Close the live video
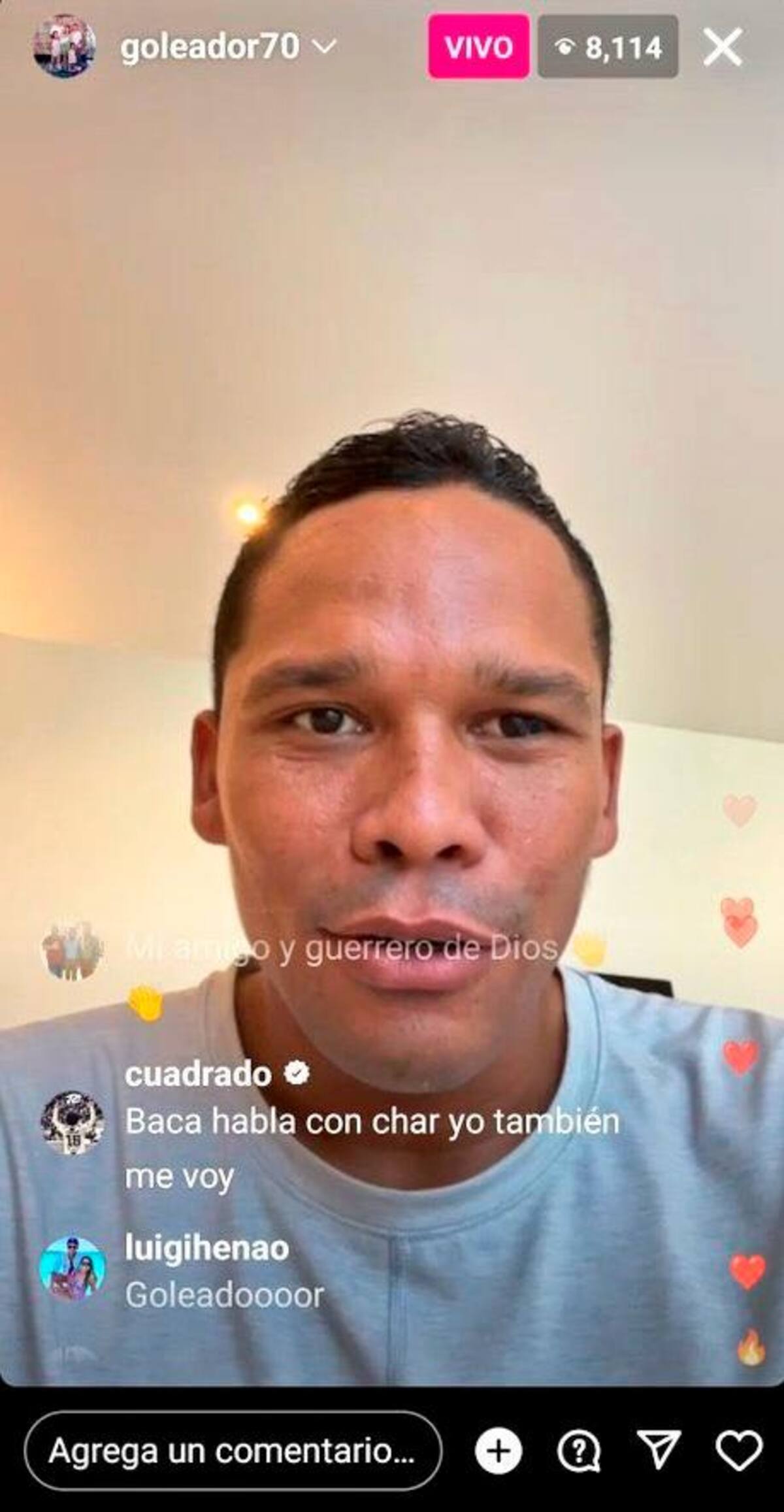This screenshot has width=784, height=1512. [x=723, y=47]
